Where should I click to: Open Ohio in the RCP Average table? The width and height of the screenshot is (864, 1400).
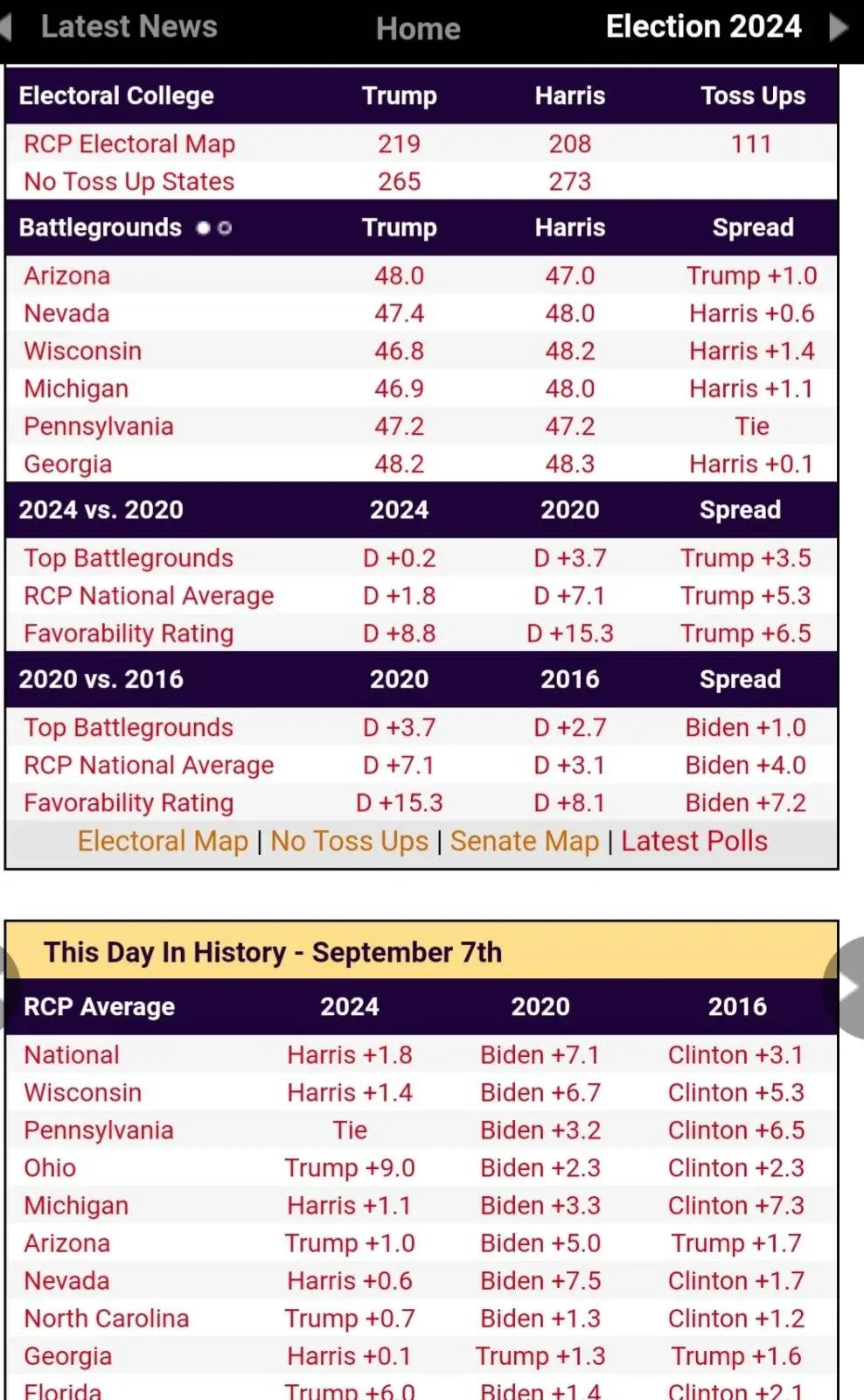(x=50, y=1168)
